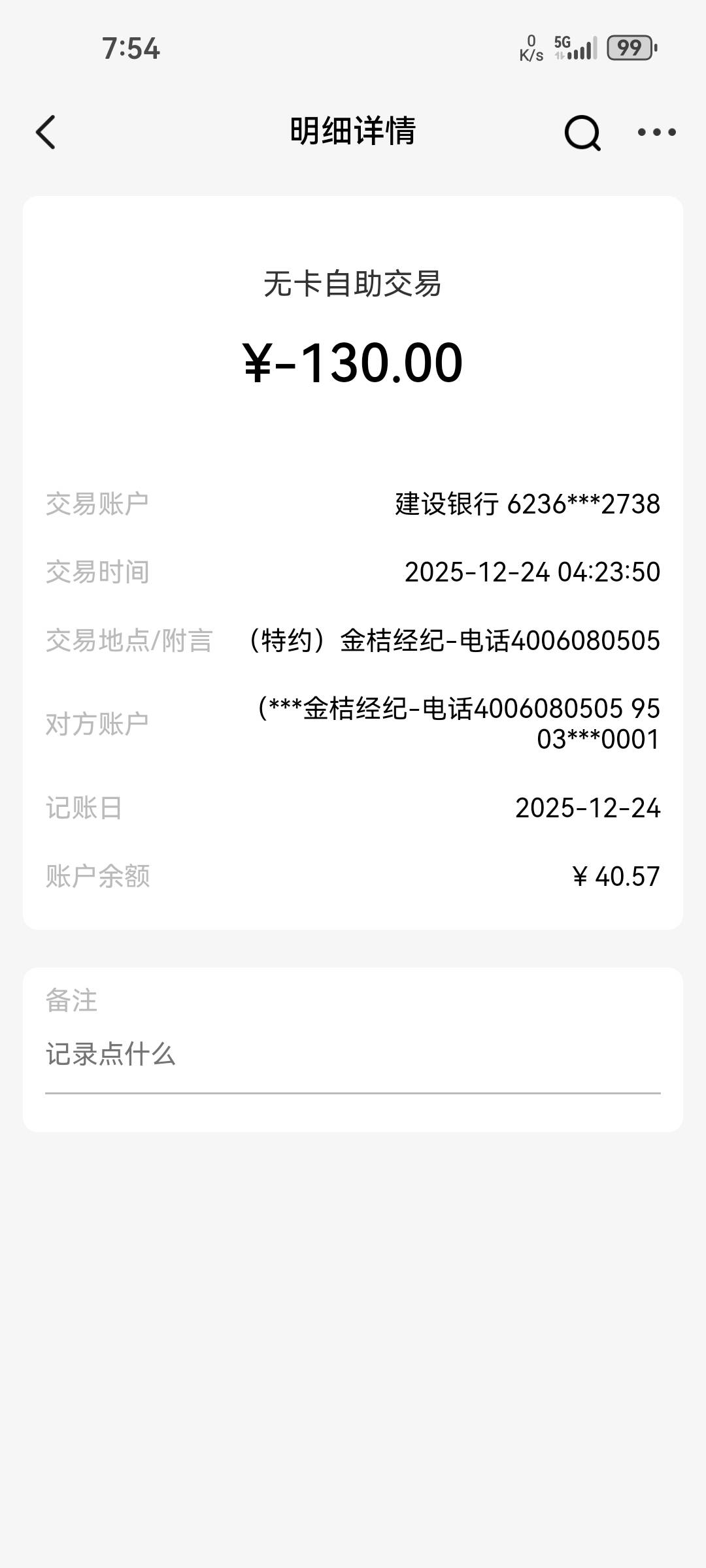This screenshot has width=706, height=1568.
Task: Open the search icon in the header
Action: pos(582,132)
